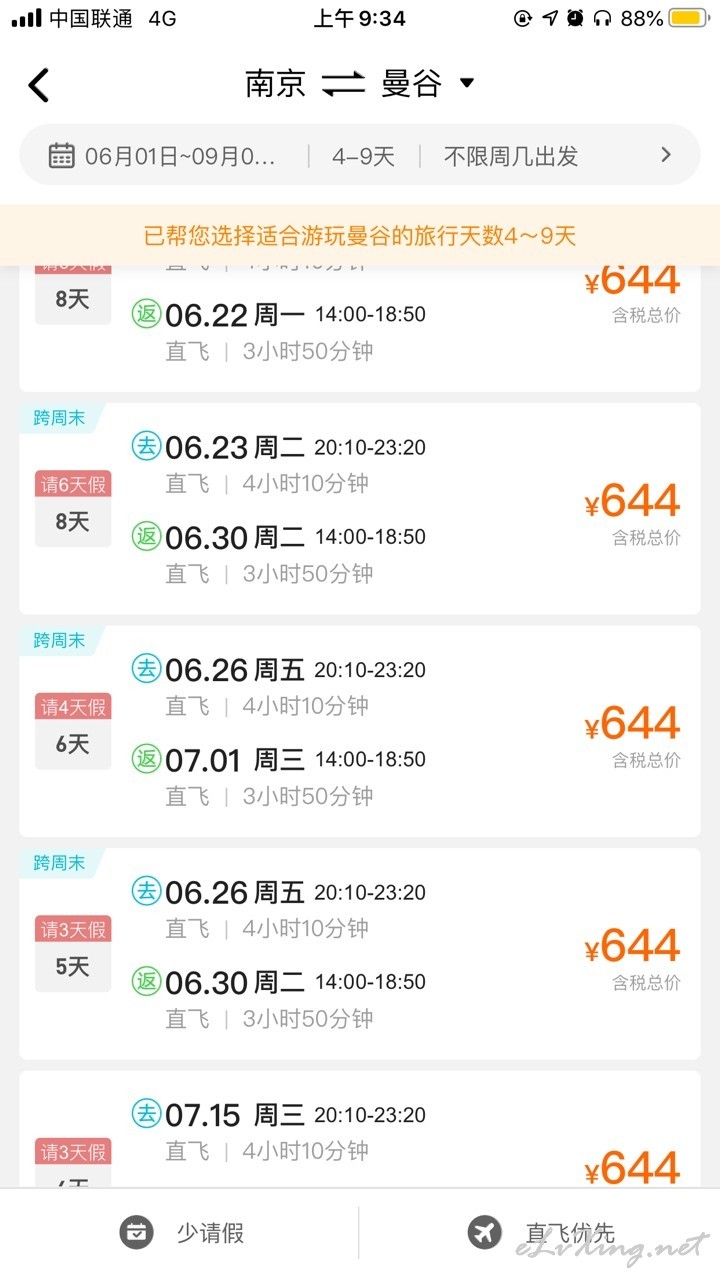Pick the 5天 trip from 06.26 to 06.30
The width and height of the screenshot is (720, 1280).
360,954
